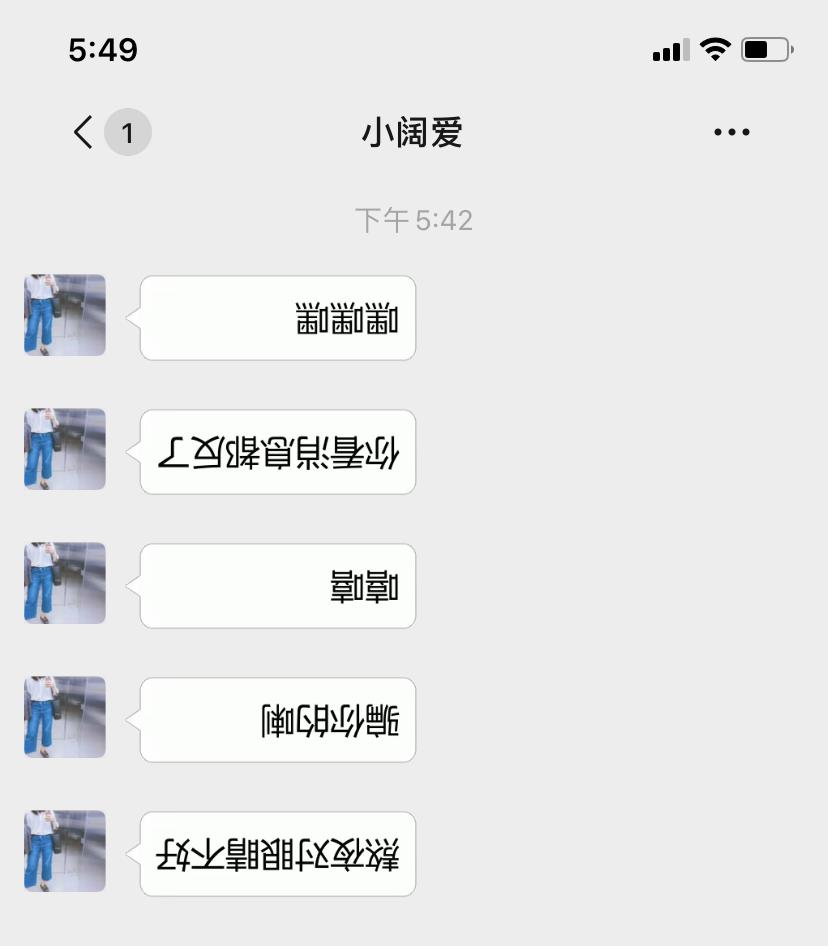Screen dimensions: 828x946
Task: Tap the unread count badge showing 1
Action: [x=127, y=131]
